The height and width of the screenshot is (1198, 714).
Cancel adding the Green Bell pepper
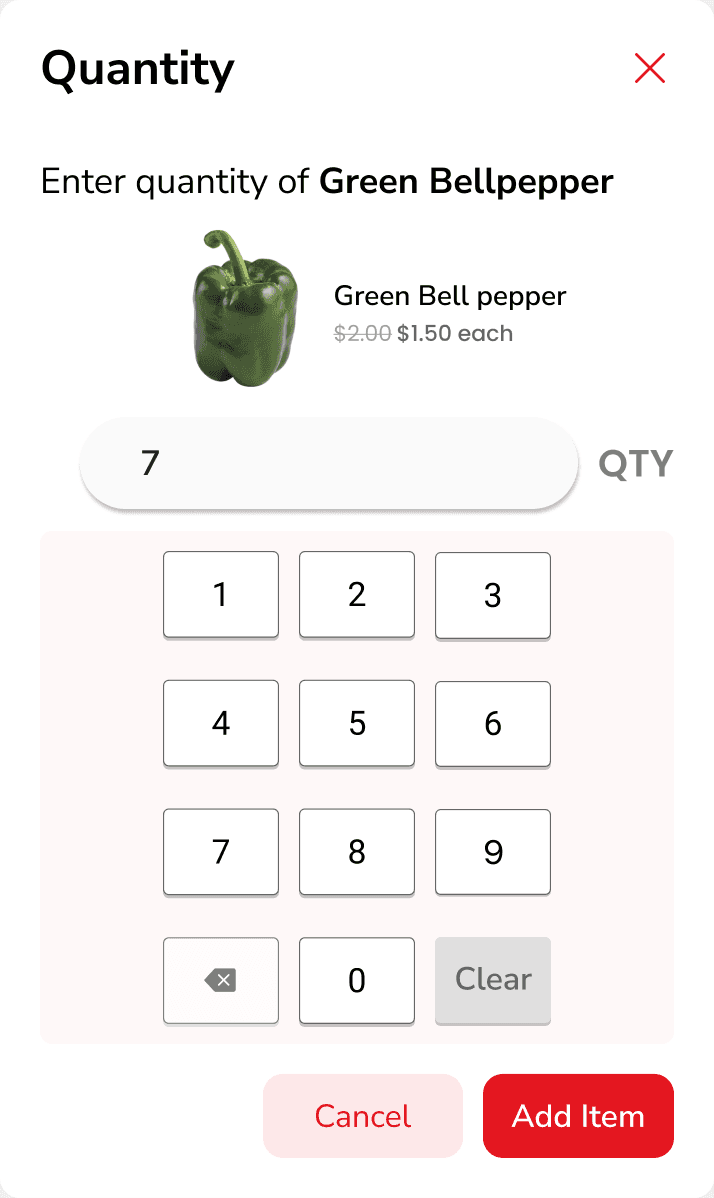pyautogui.click(x=363, y=1116)
